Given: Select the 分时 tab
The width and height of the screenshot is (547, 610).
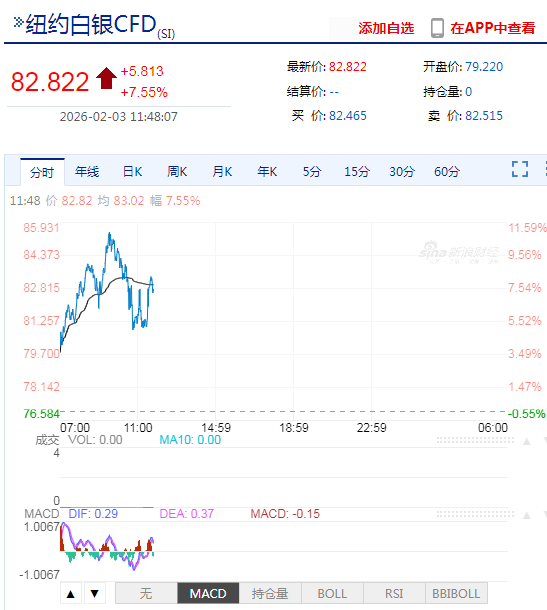Looking at the screenshot, I should coord(42,172).
